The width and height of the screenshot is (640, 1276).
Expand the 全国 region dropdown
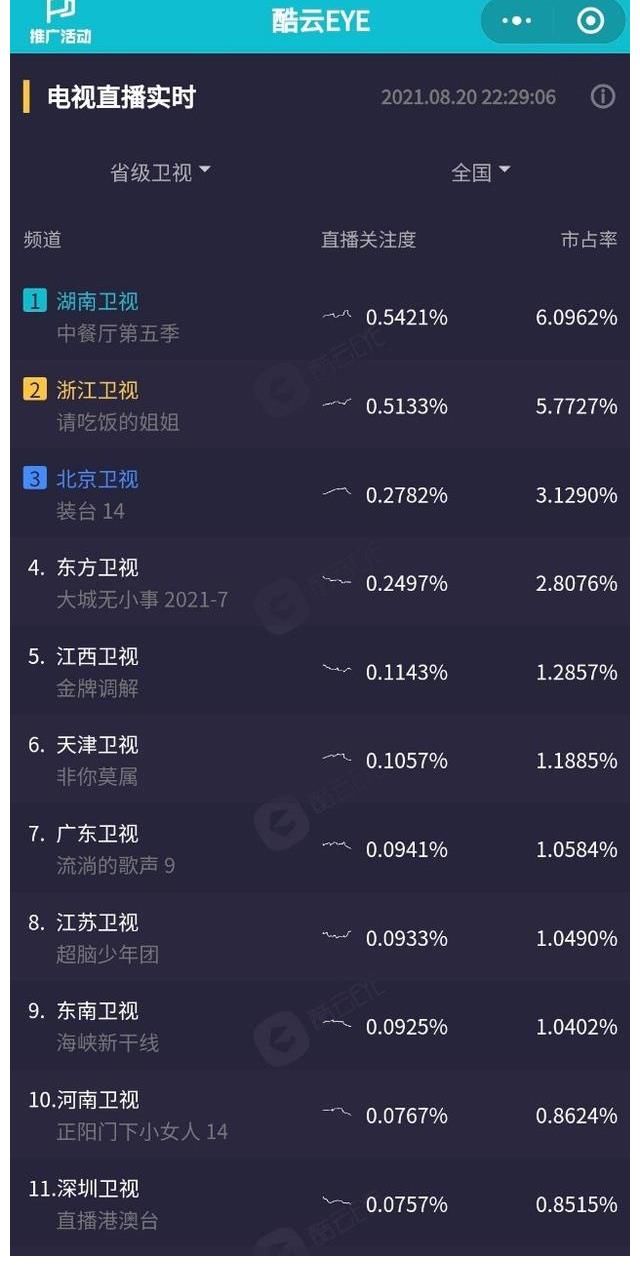coord(480,173)
